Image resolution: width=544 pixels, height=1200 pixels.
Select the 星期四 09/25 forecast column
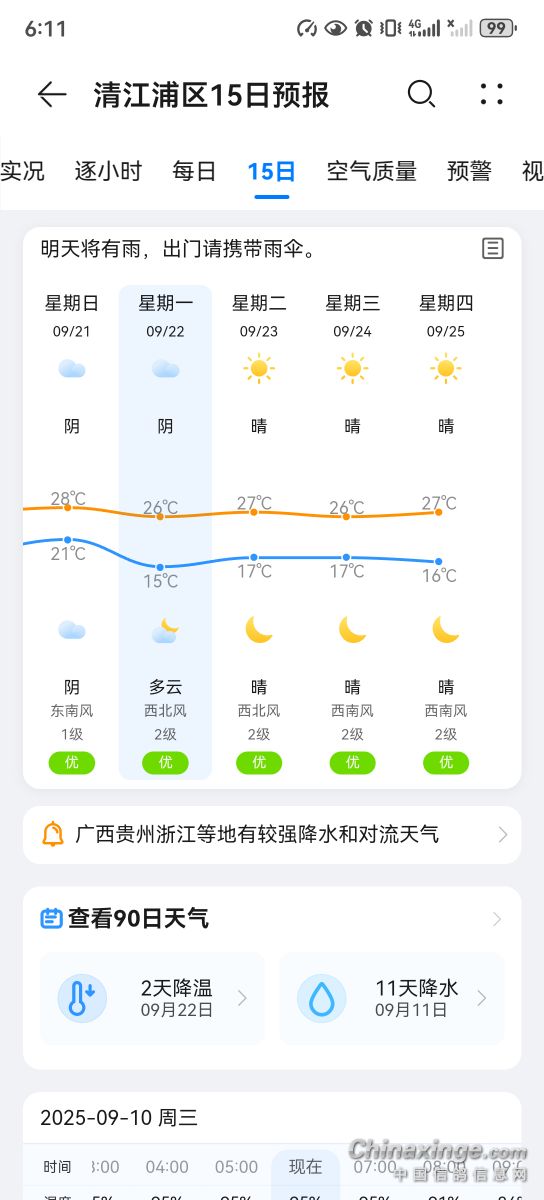click(x=446, y=532)
